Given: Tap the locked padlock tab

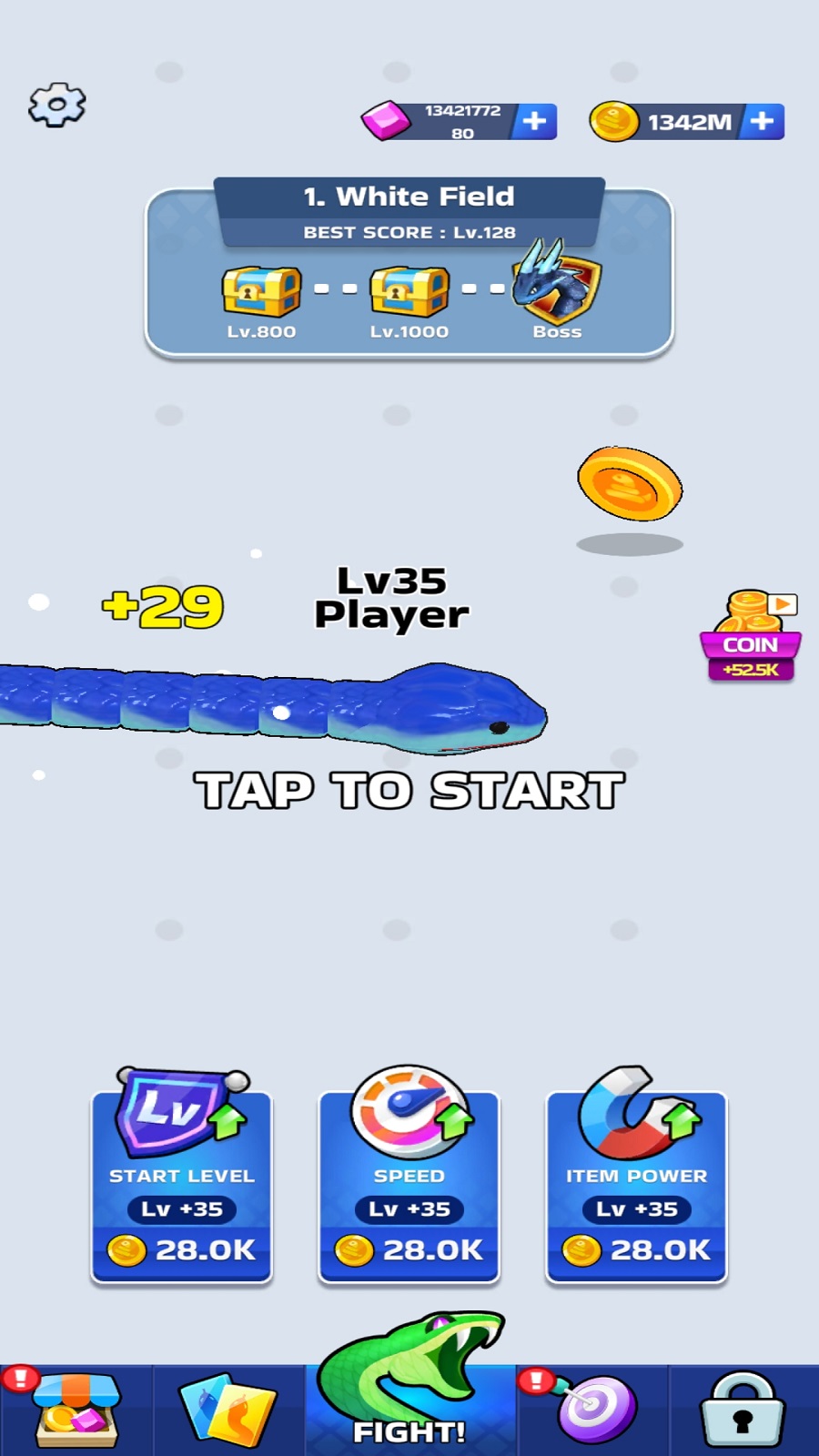Looking at the screenshot, I should pos(743,1410).
